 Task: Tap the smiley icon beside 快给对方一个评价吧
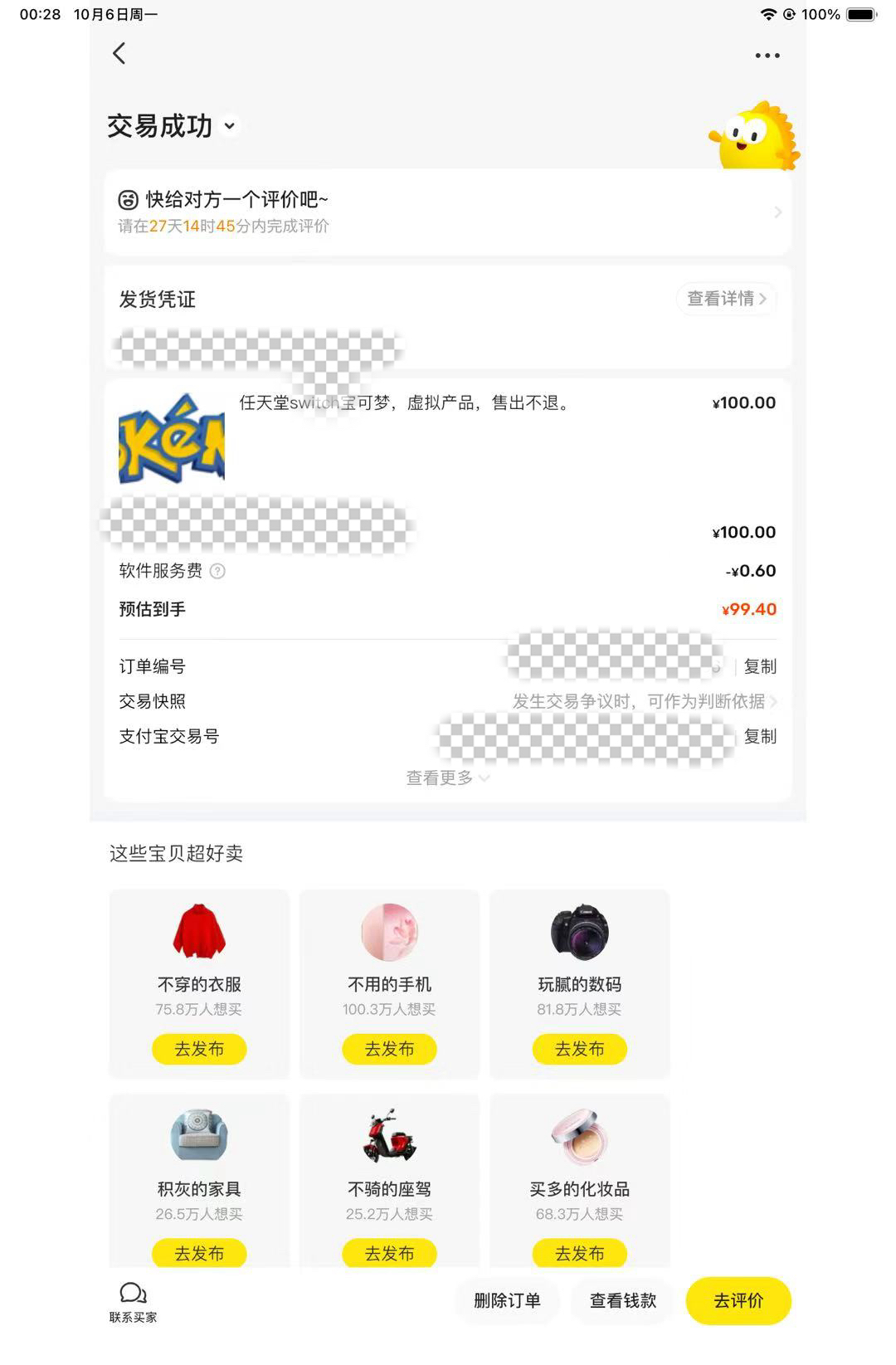pyautogui.click(x=124, y=199)
